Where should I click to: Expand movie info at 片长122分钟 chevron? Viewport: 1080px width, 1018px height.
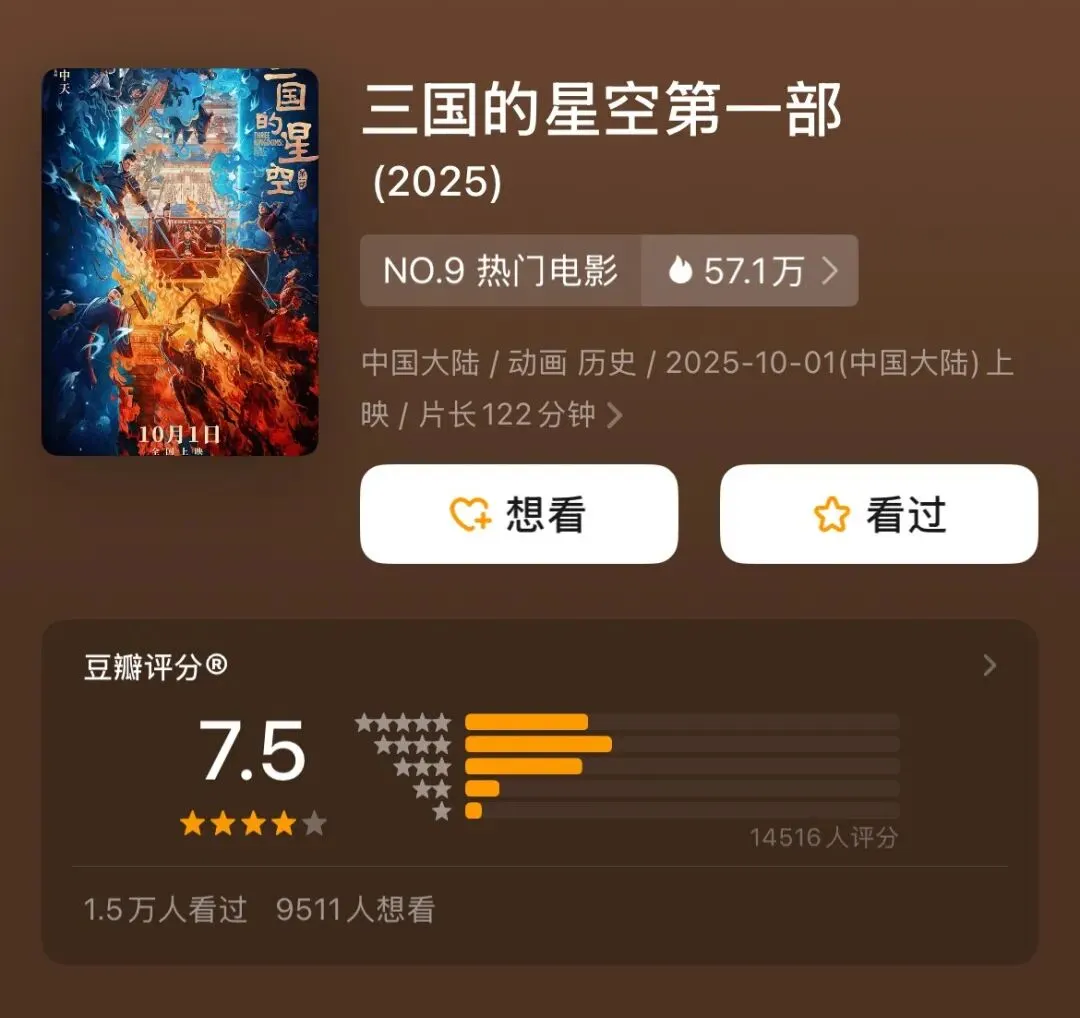615,415
